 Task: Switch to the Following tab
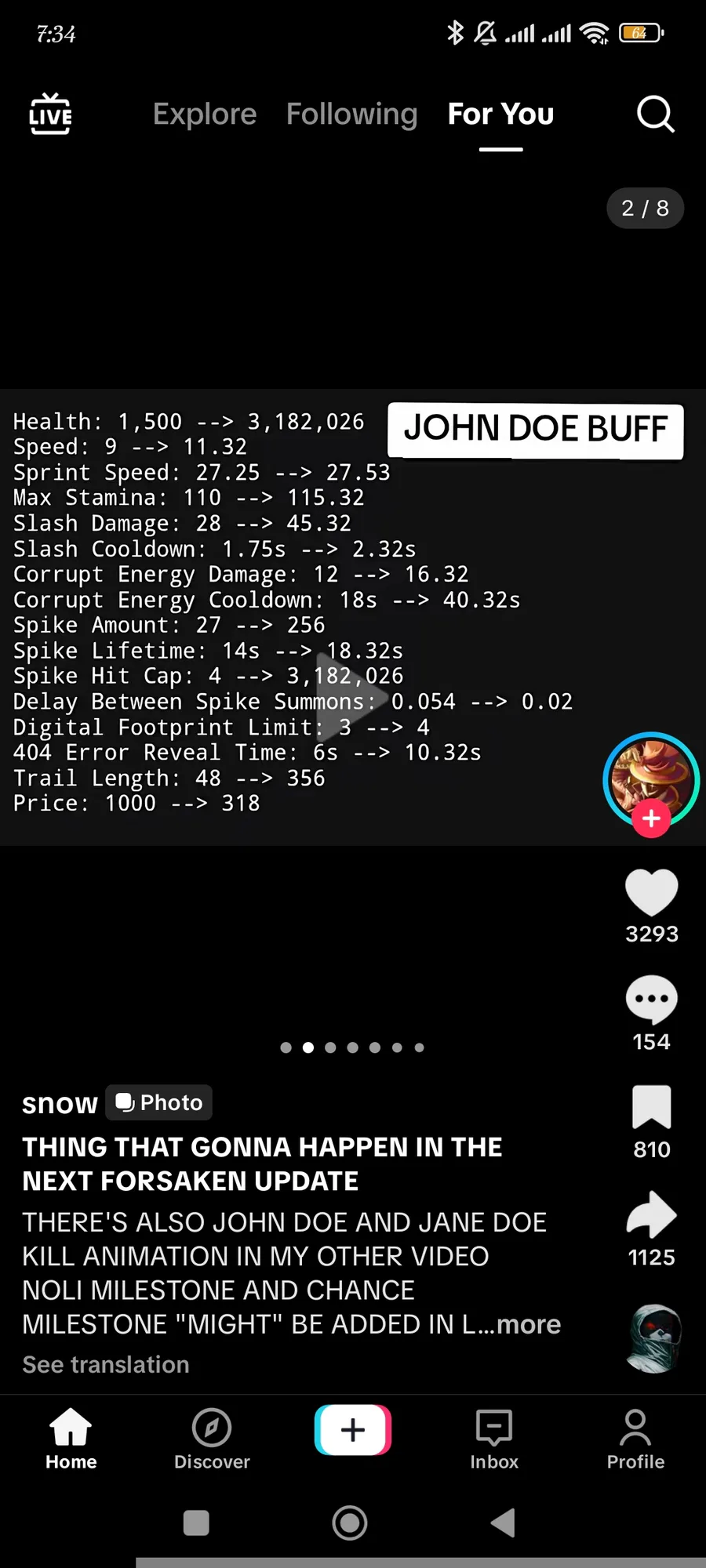[x=351, y=114]
